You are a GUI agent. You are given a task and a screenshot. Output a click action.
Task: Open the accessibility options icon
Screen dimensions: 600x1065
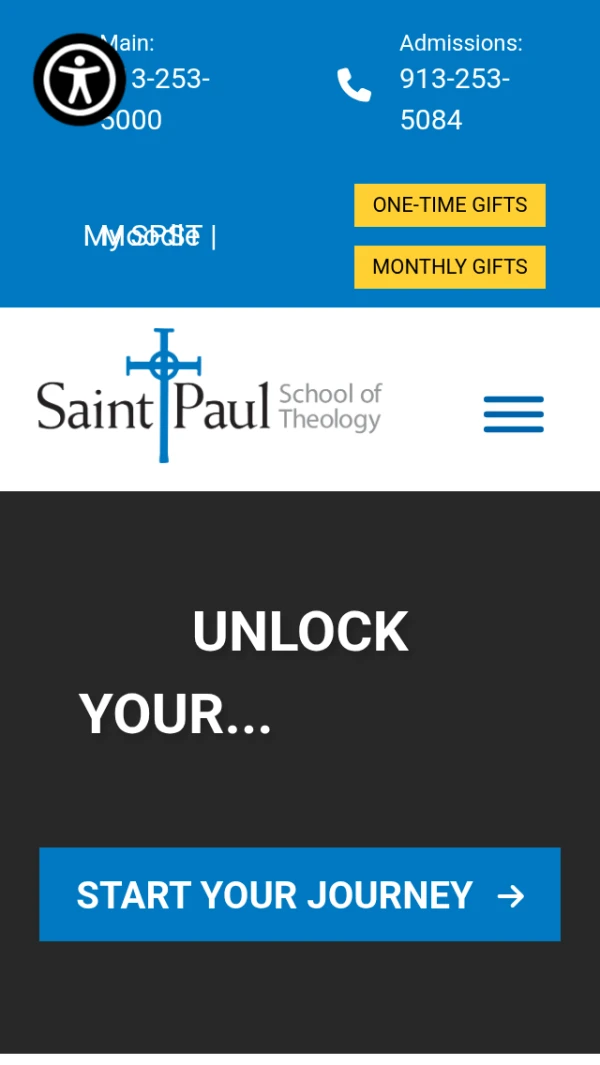coord(80,79)
